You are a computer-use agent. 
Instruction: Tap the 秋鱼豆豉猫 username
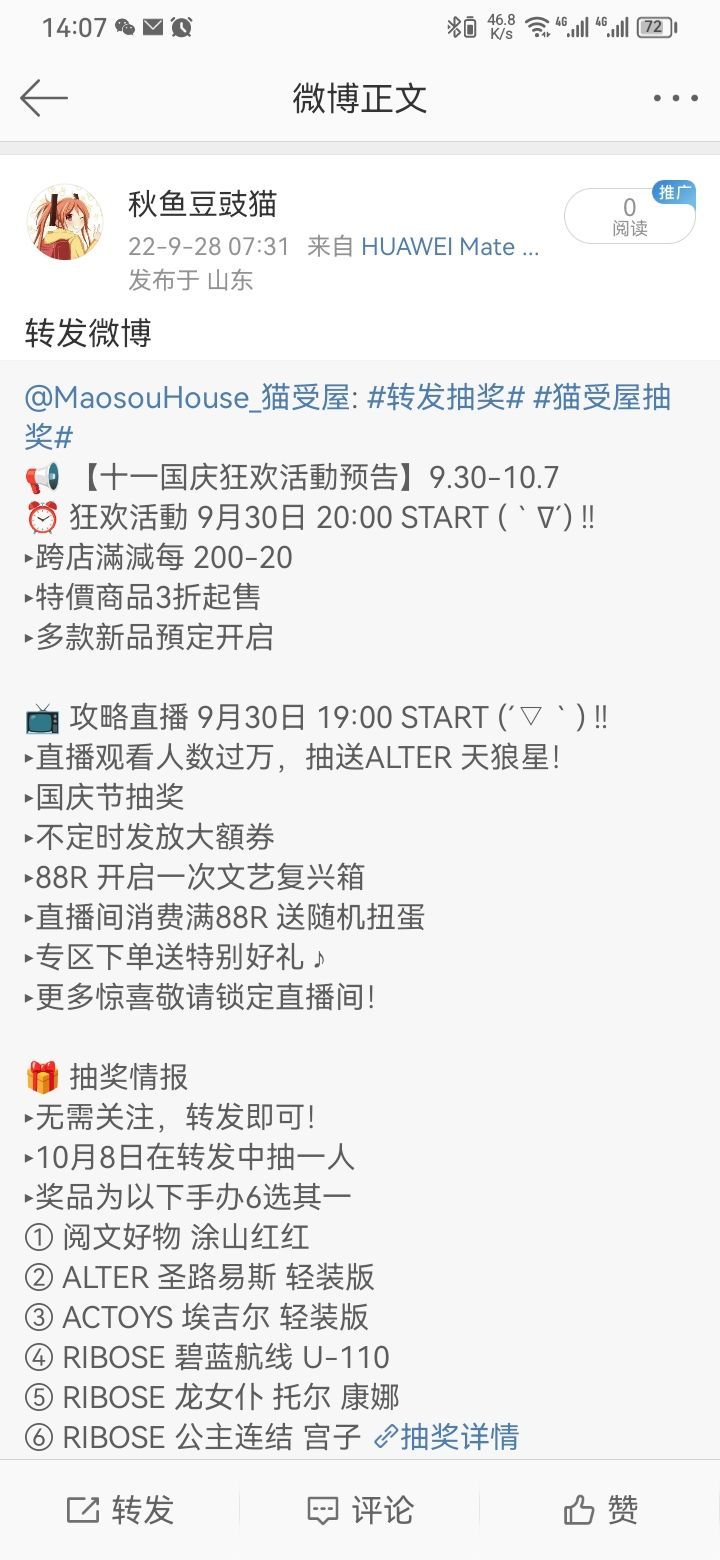pyautogui.click(x=202, y=205)
